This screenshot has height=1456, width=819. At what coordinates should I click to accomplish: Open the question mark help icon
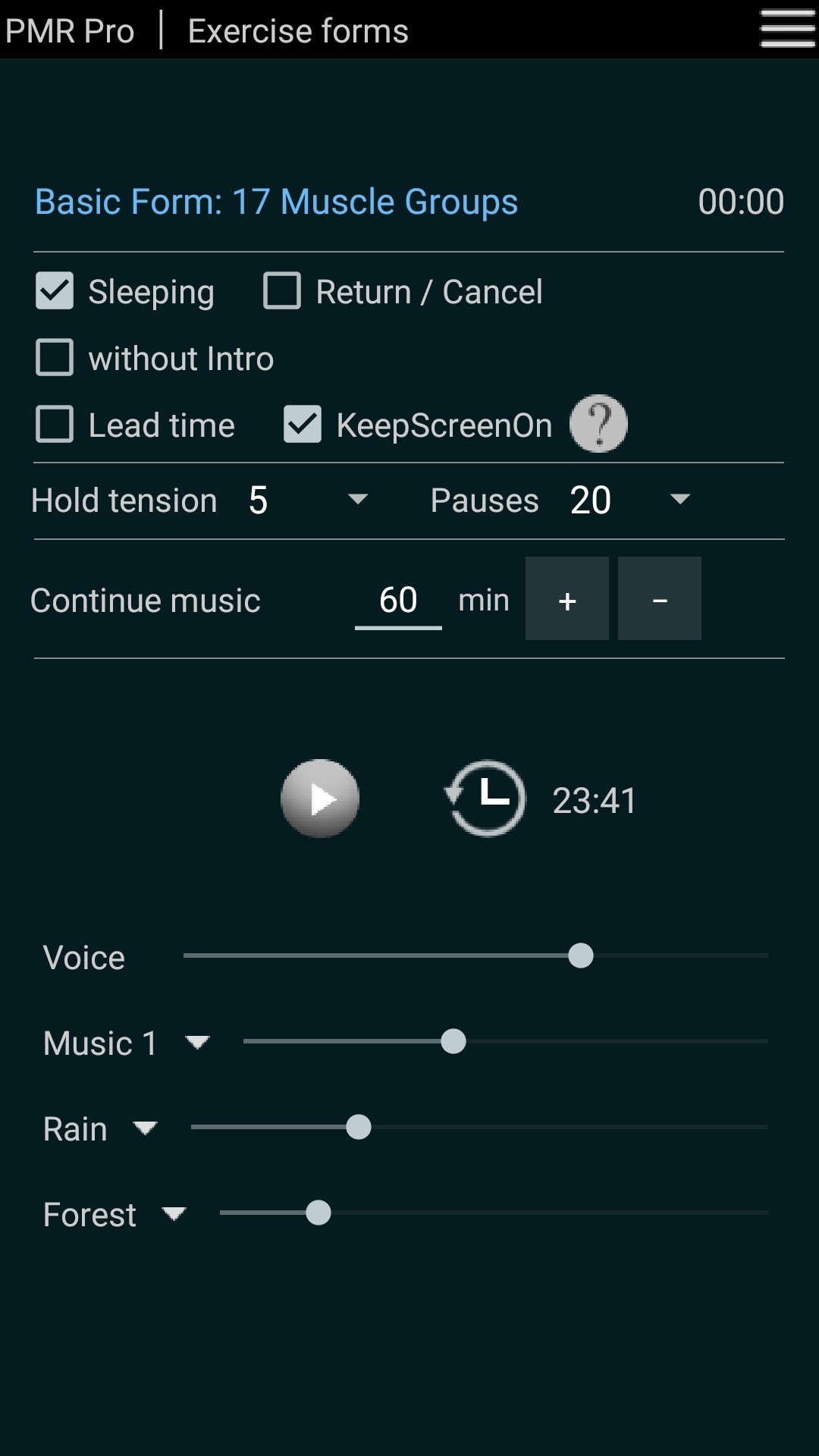point(598,424)
